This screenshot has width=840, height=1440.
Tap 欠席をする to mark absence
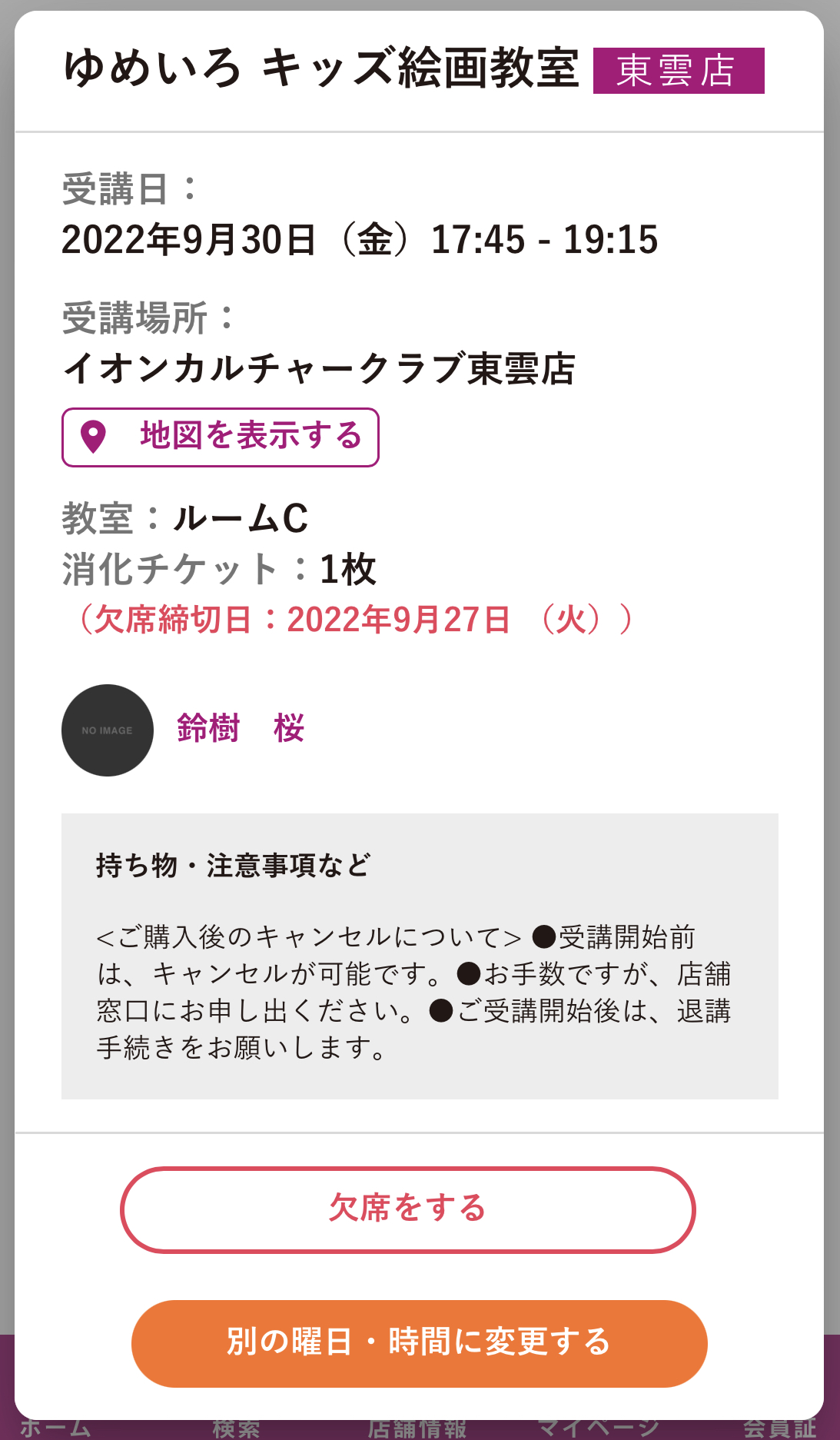(408, 1209)
